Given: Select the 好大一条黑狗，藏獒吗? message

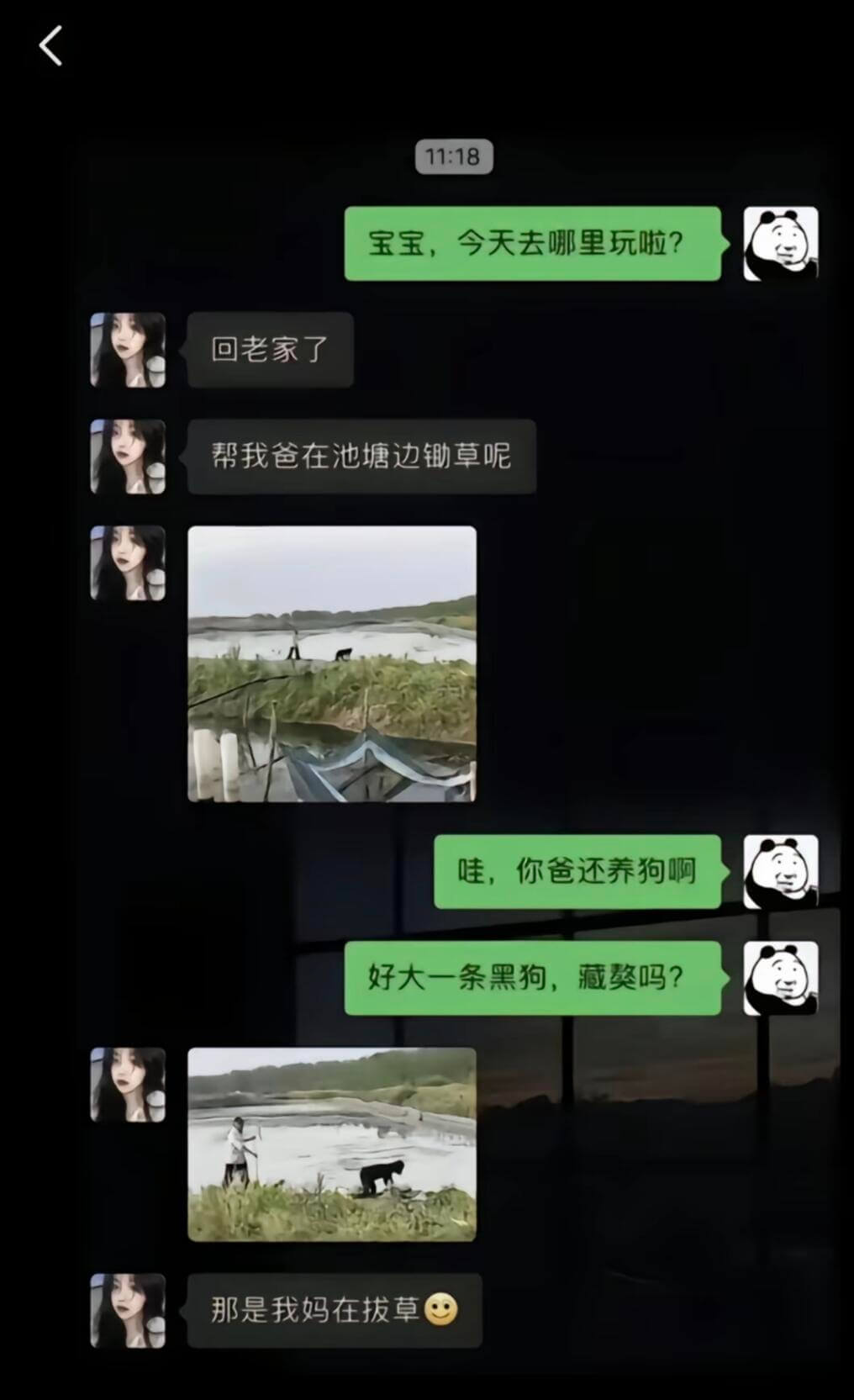Looking at the screenshot, I should pyautogui.click(x=533, y=977).
